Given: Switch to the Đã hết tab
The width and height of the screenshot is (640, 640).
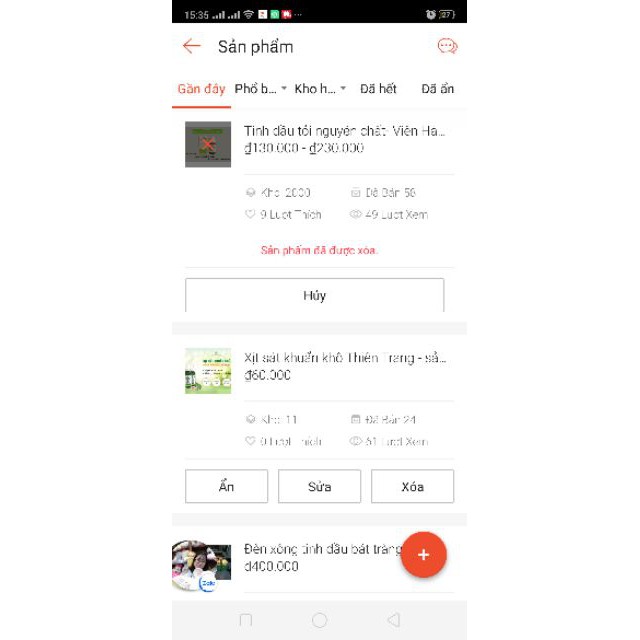Looking at the screenshot, I should tap(378, 89).
